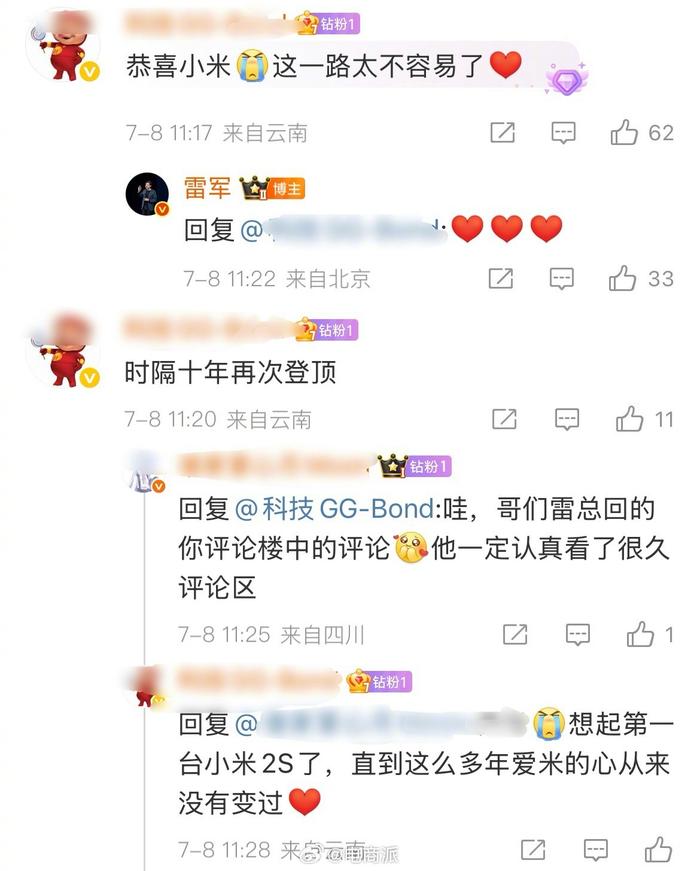The image size is (700, 871).
Task: Like the comment "恭喜小米 这一路太不容易了"
Action: (x=625, y=132)
